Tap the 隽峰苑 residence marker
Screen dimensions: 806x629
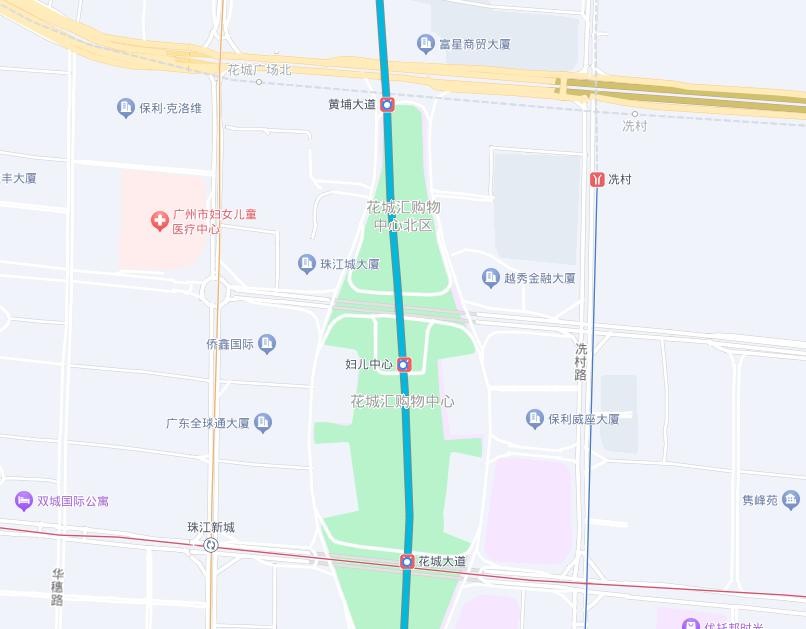click(792, 499)
